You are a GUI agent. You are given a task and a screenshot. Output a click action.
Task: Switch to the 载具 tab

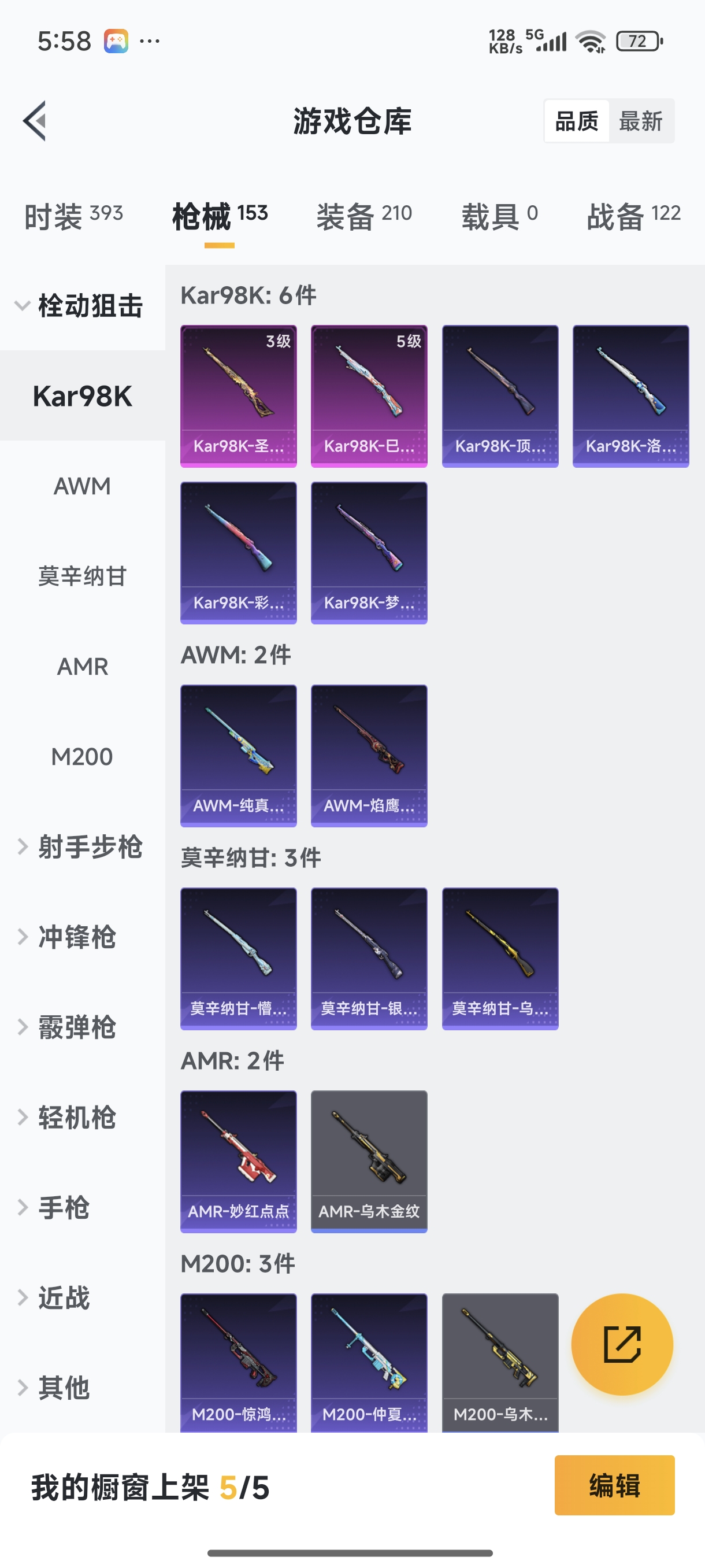[x=499, y=216]
